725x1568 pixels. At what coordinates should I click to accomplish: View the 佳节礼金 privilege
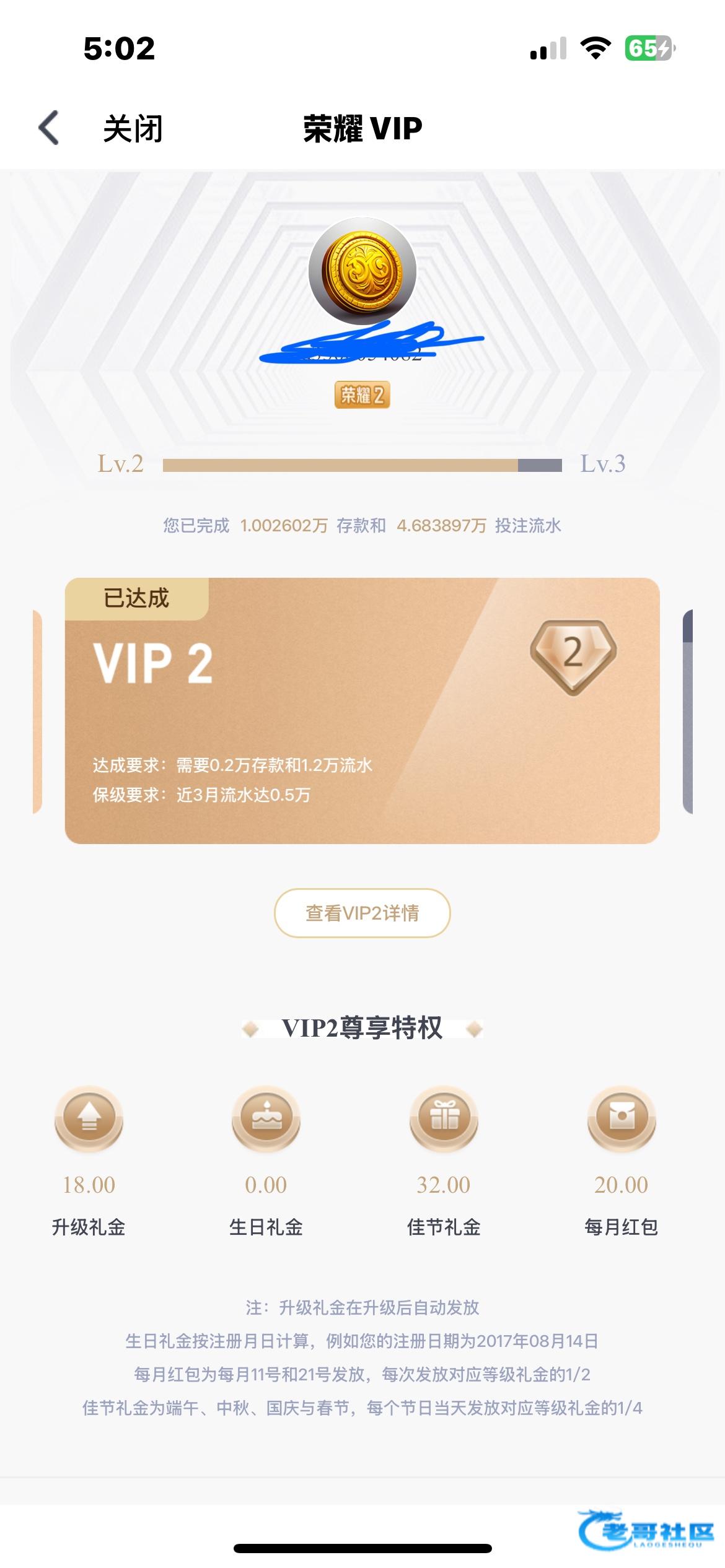444,1118
